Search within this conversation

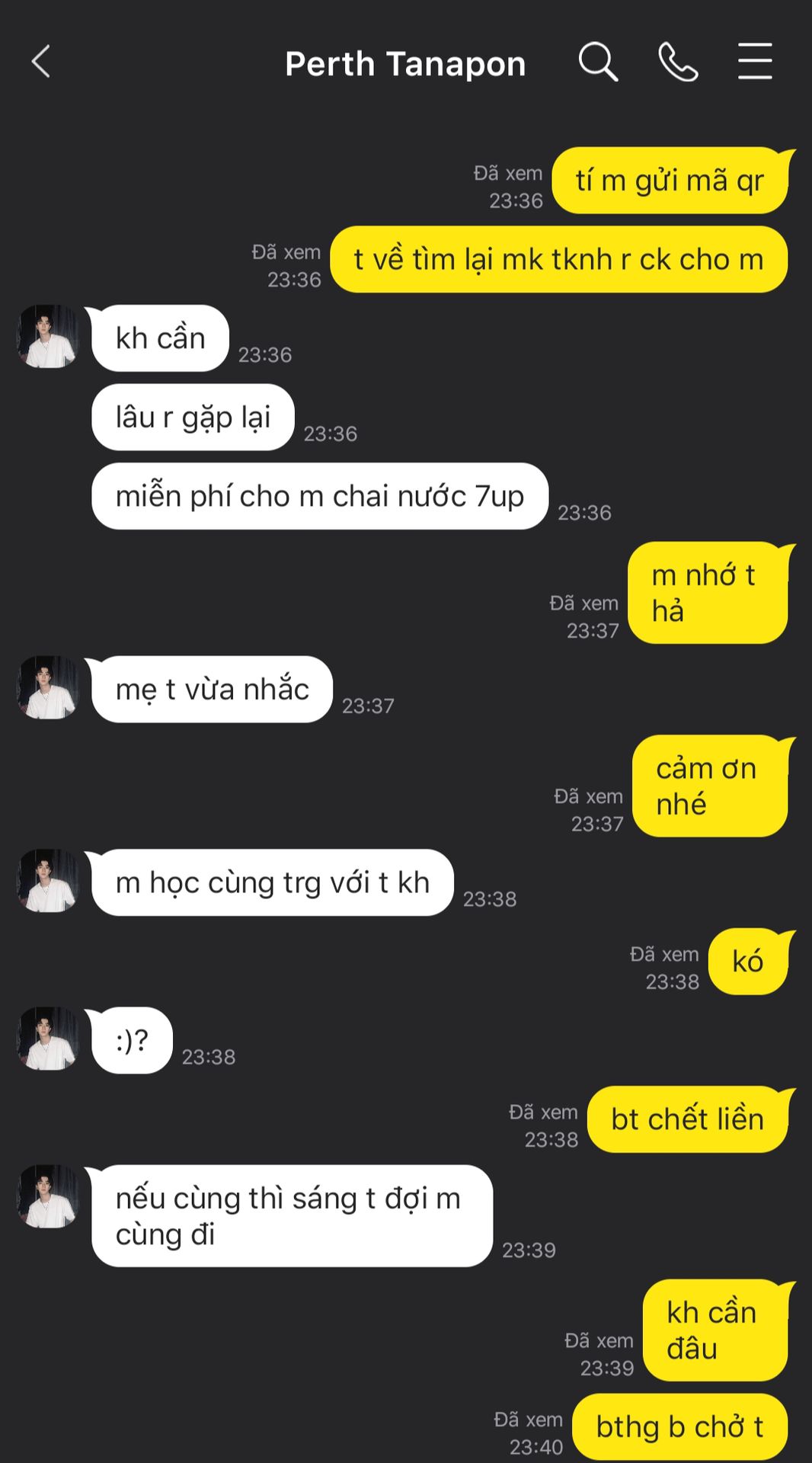click(598, 62)
